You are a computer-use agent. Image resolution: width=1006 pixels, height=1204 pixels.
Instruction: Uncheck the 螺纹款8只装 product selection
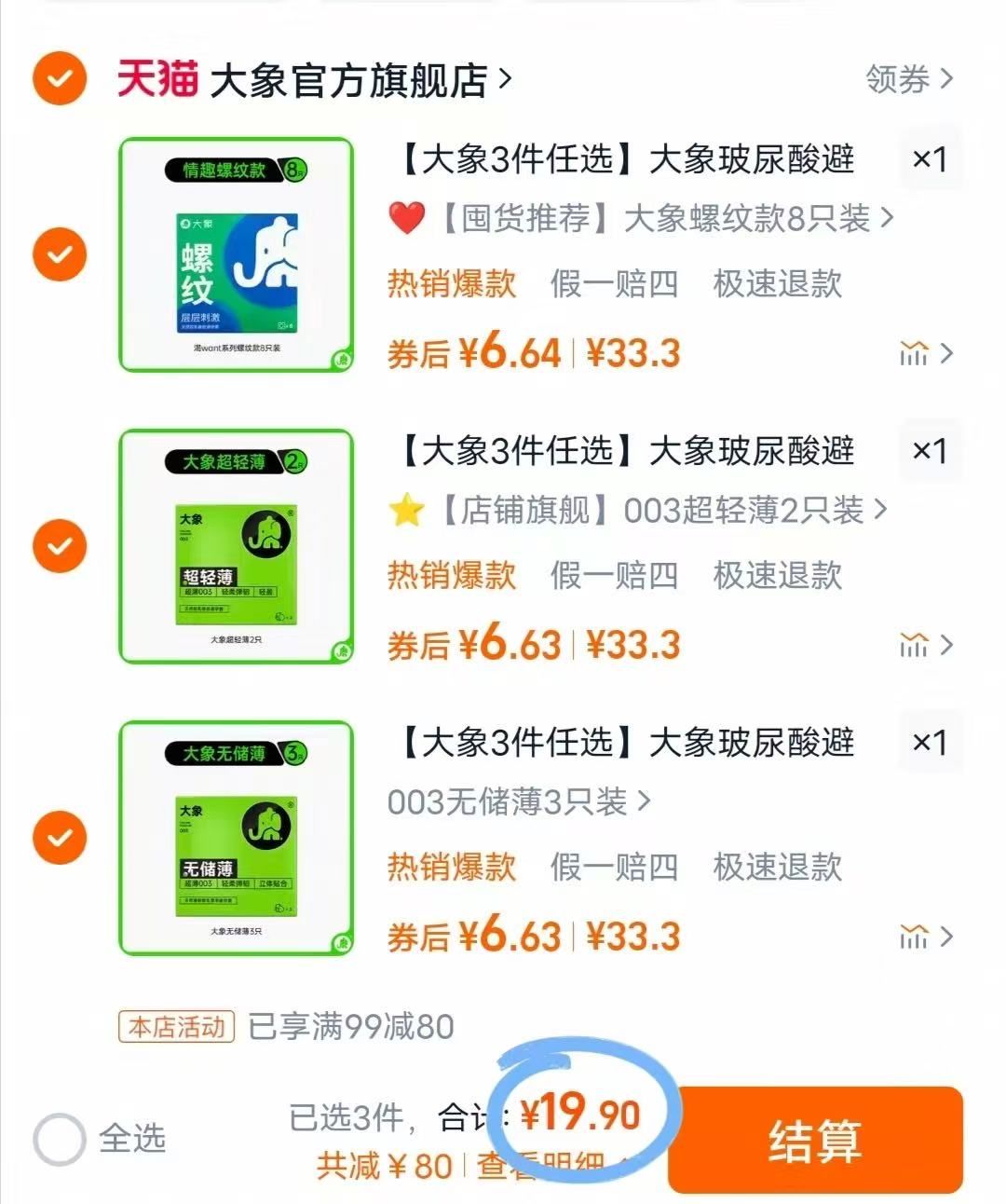coord(59,254)
